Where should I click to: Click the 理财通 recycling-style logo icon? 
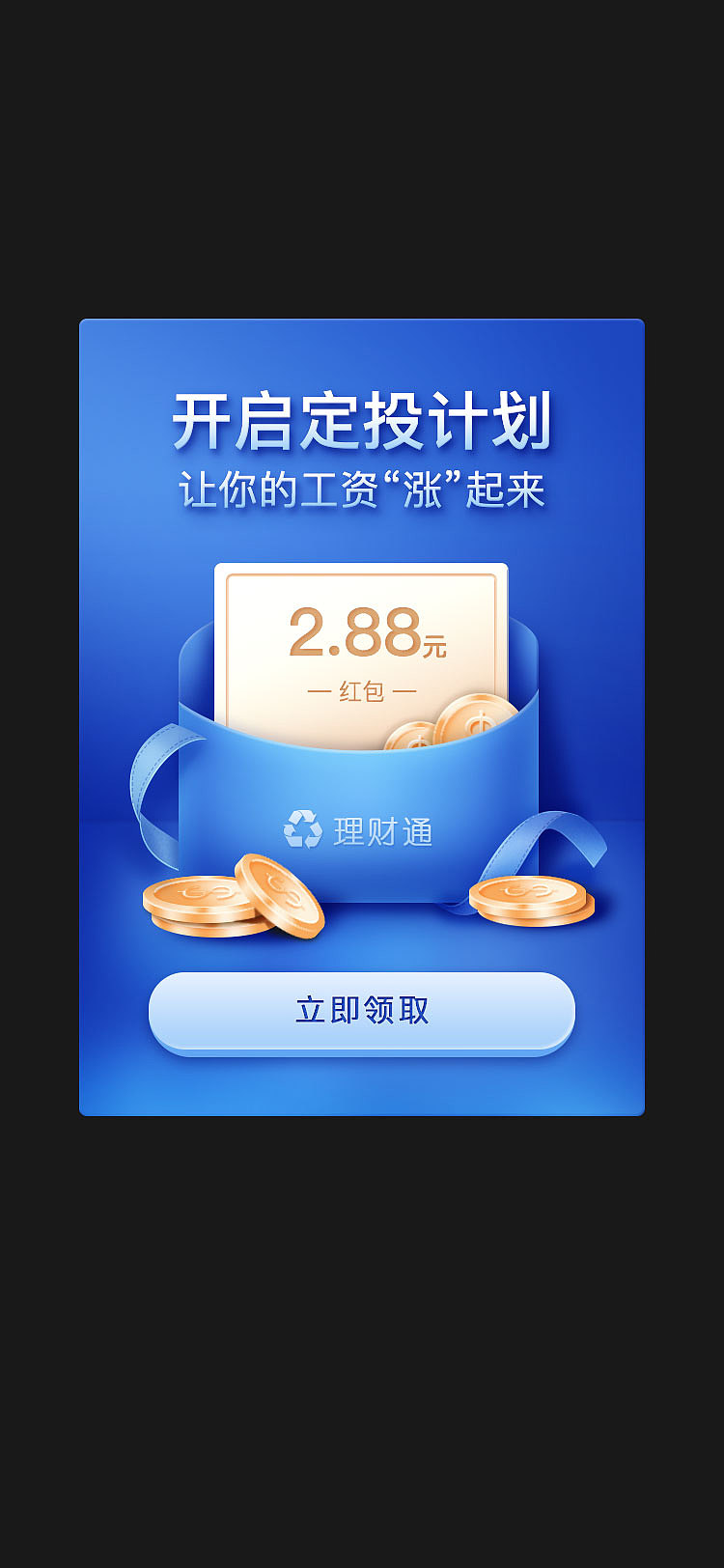coord(302,827)
